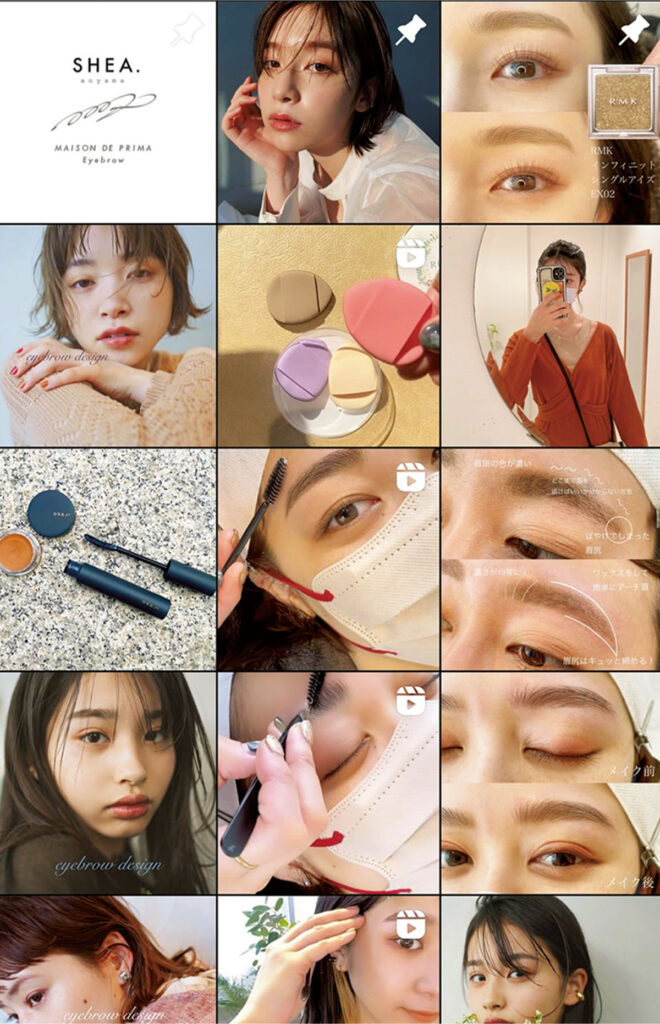Open the pinned RMK eyeshadow eye post
The height and width of the screenshot is (1024, 660).
coord(550,111)
